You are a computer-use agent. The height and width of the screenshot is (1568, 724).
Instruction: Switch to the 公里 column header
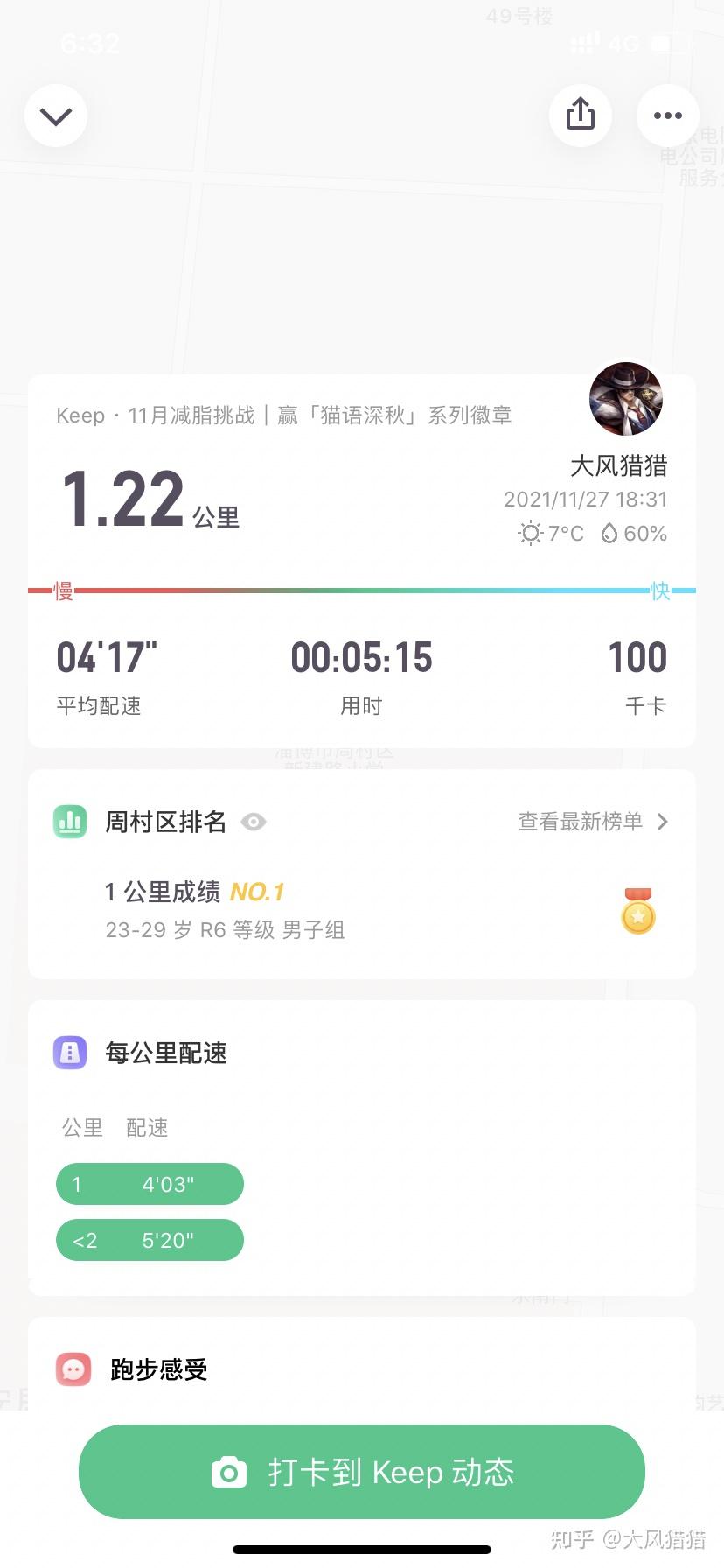pos(82,1127)
